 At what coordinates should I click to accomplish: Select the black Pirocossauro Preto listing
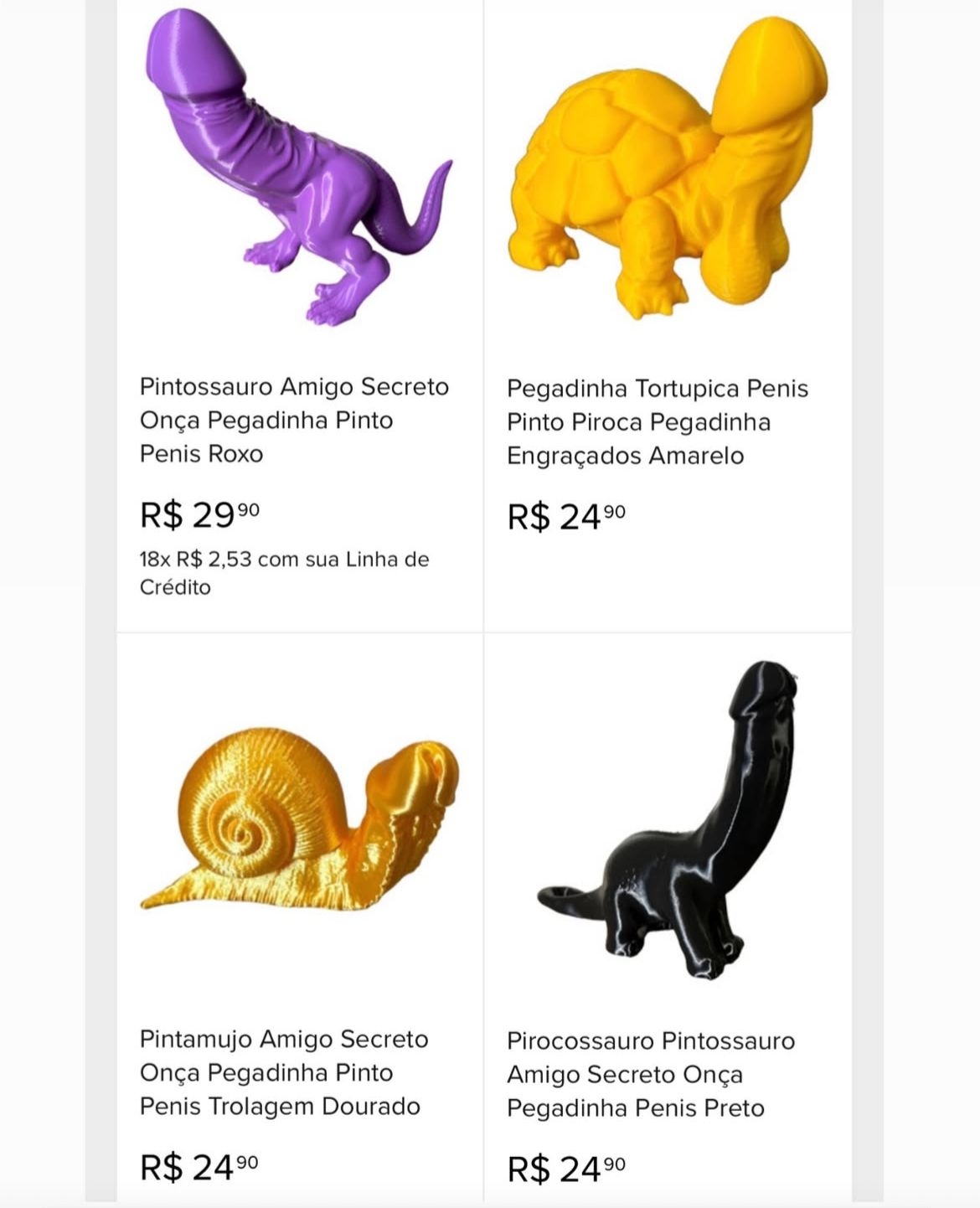click(x=651, y=1074)
